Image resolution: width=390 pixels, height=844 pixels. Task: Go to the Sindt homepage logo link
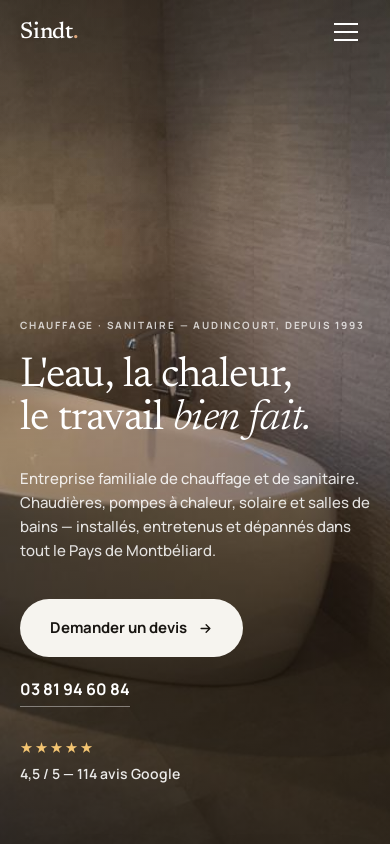[x=49, y=31]
